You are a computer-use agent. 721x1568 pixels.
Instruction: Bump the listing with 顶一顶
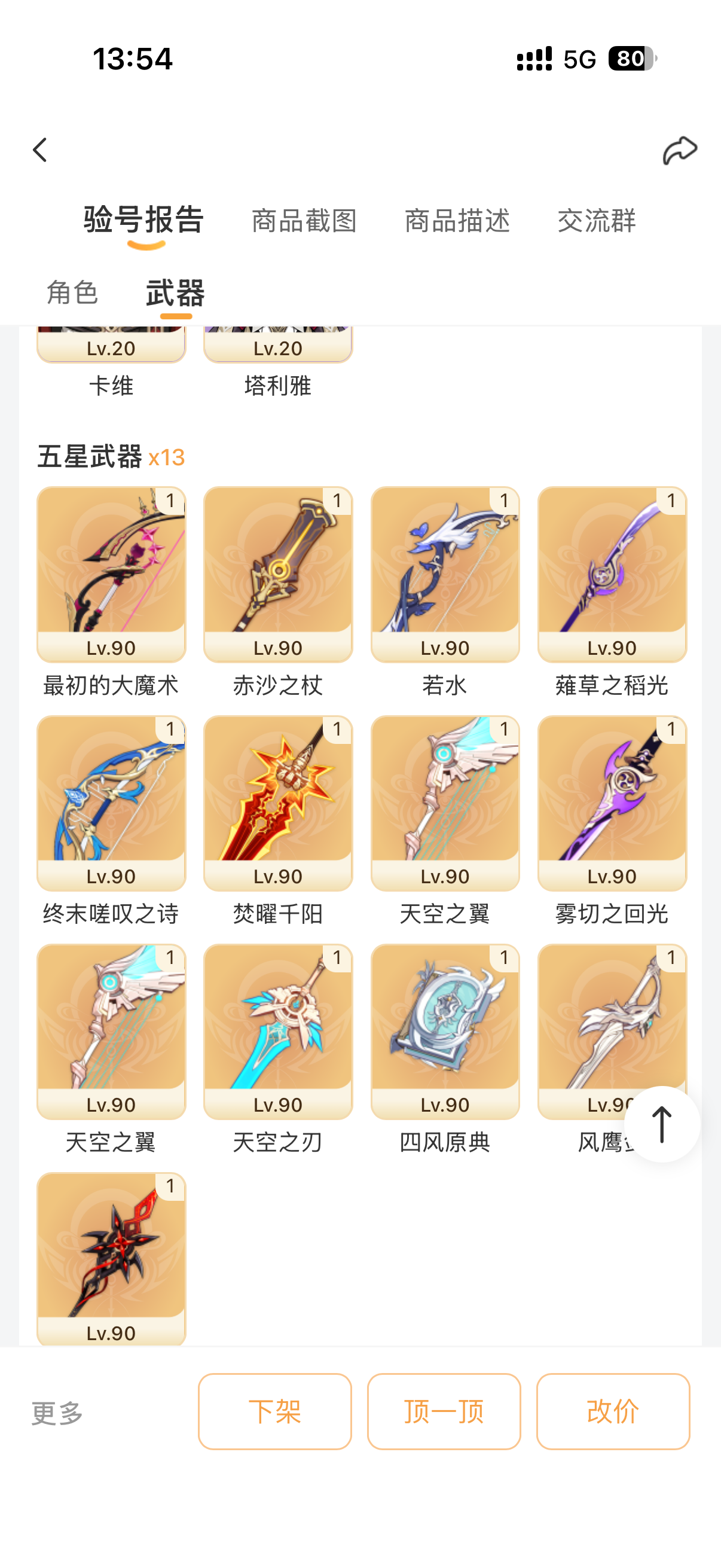click(x=444, y=1411)
